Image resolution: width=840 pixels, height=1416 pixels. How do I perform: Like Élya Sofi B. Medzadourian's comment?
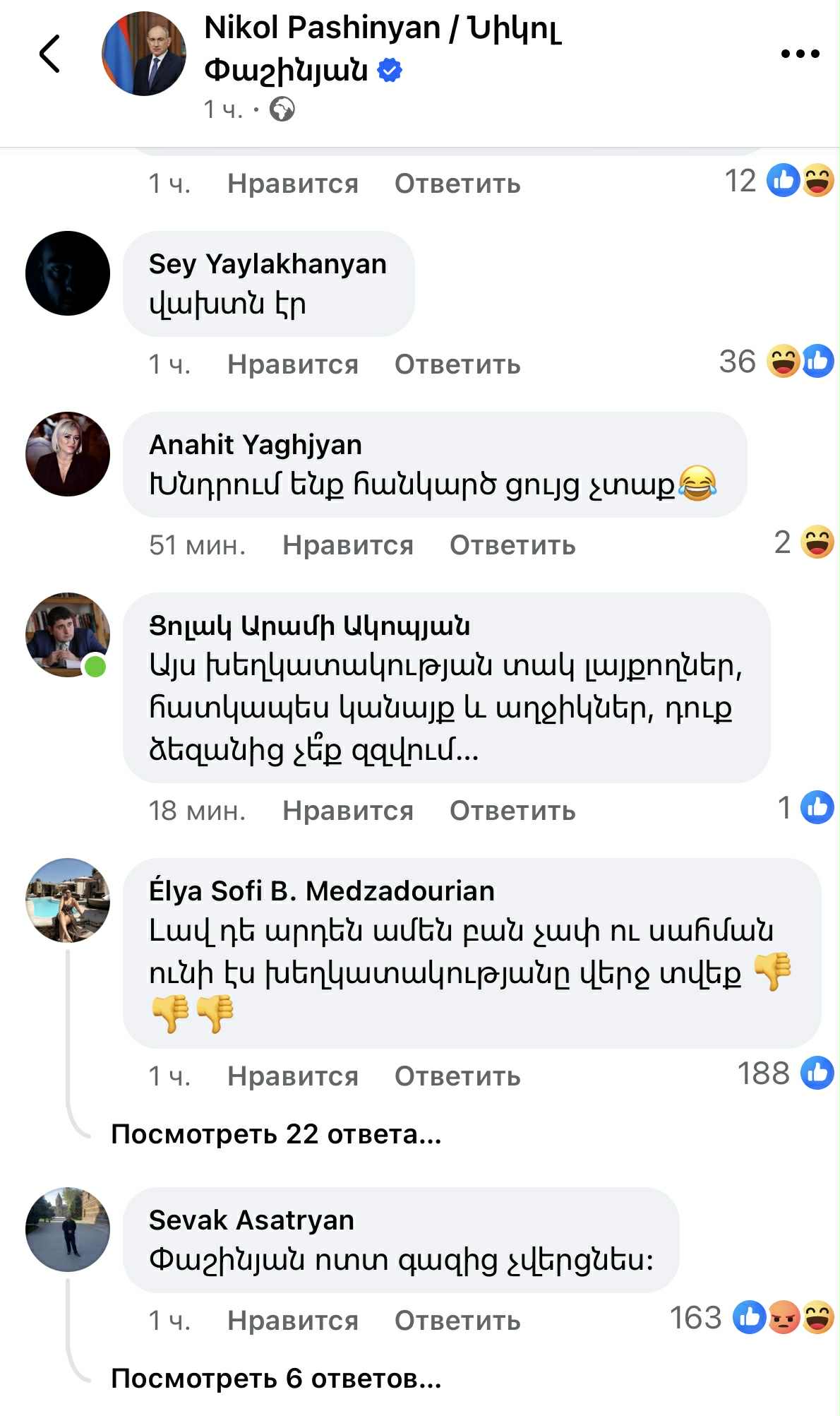[292, 1076]
